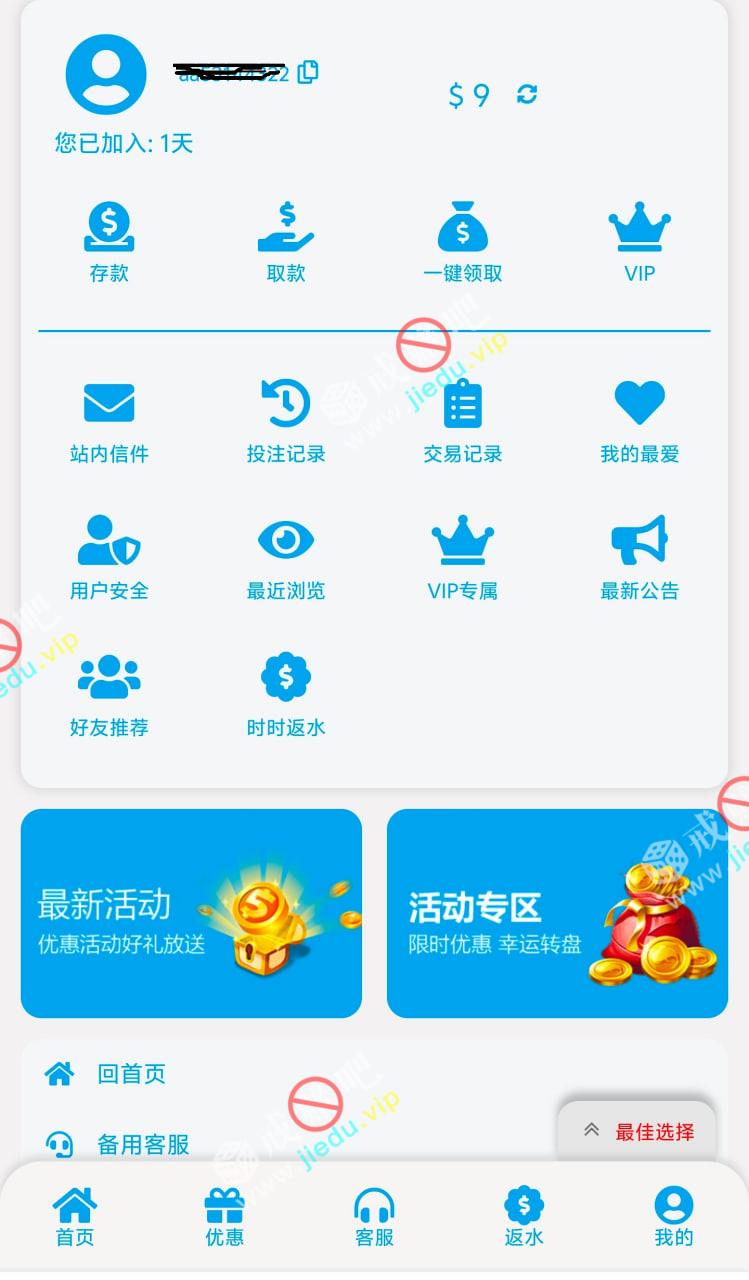Check 最新公告 announcements

[639, 558]
